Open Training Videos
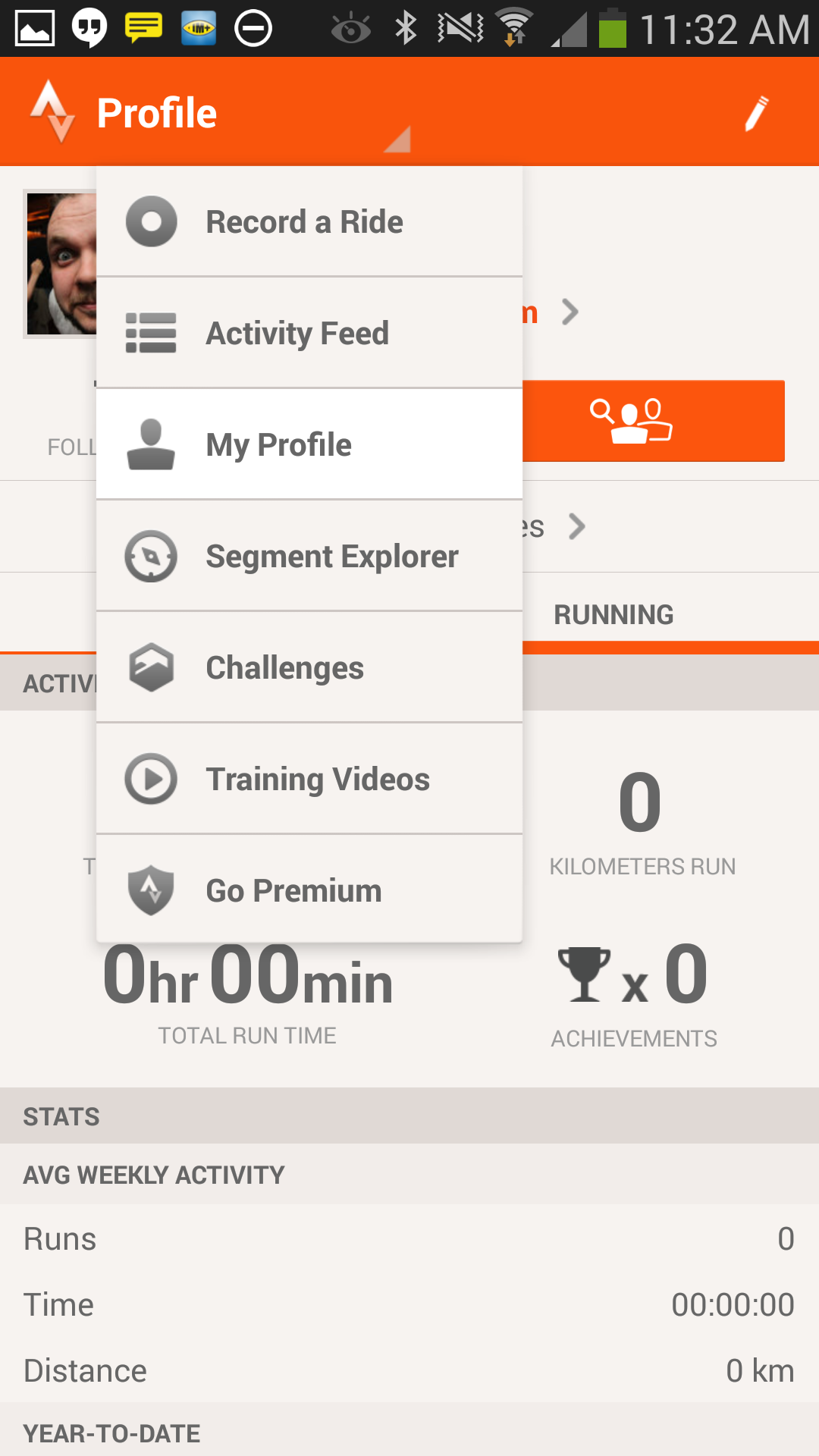 [x=309, y=779]
